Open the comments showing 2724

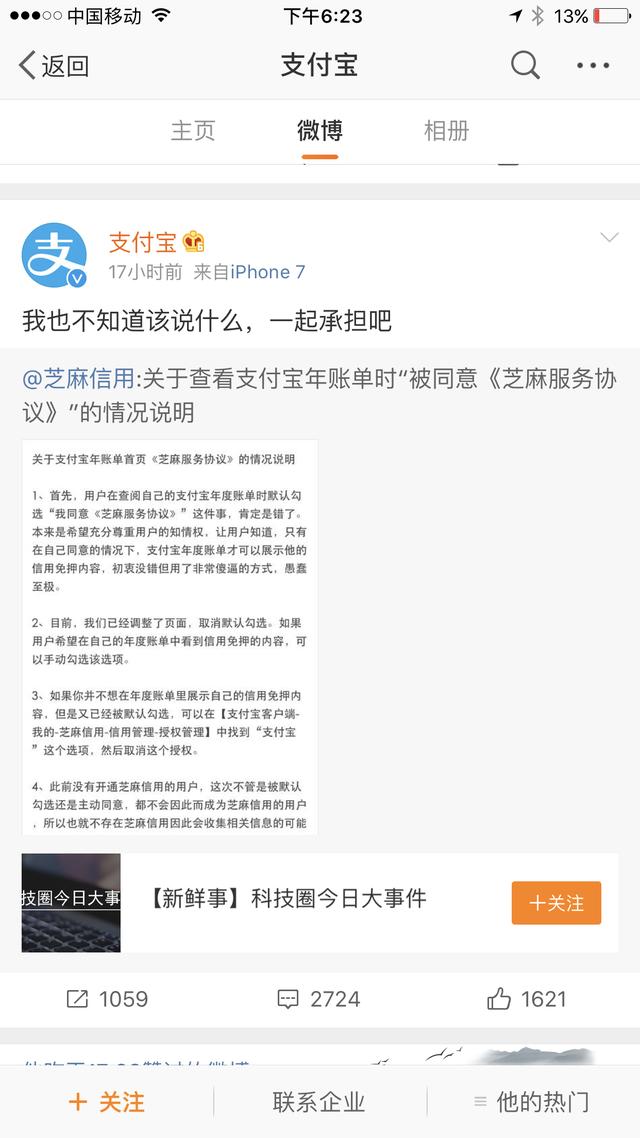click(x=319, y=999)
